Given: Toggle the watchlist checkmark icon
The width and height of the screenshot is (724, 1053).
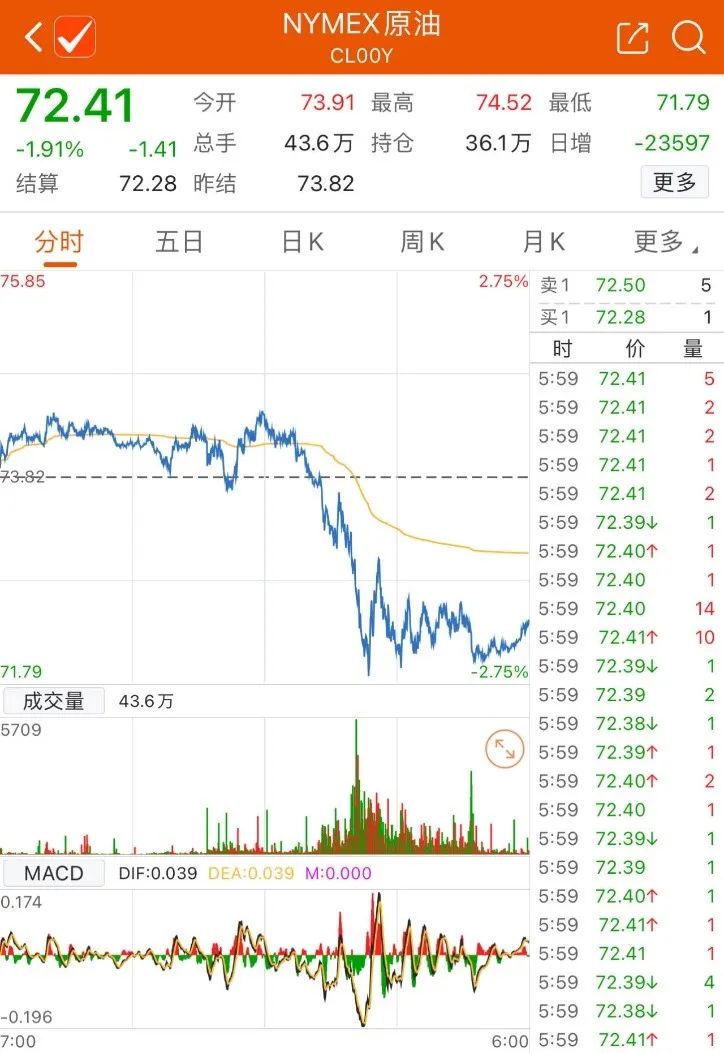Looking at the screenshot, I should (x=75, y=38).
